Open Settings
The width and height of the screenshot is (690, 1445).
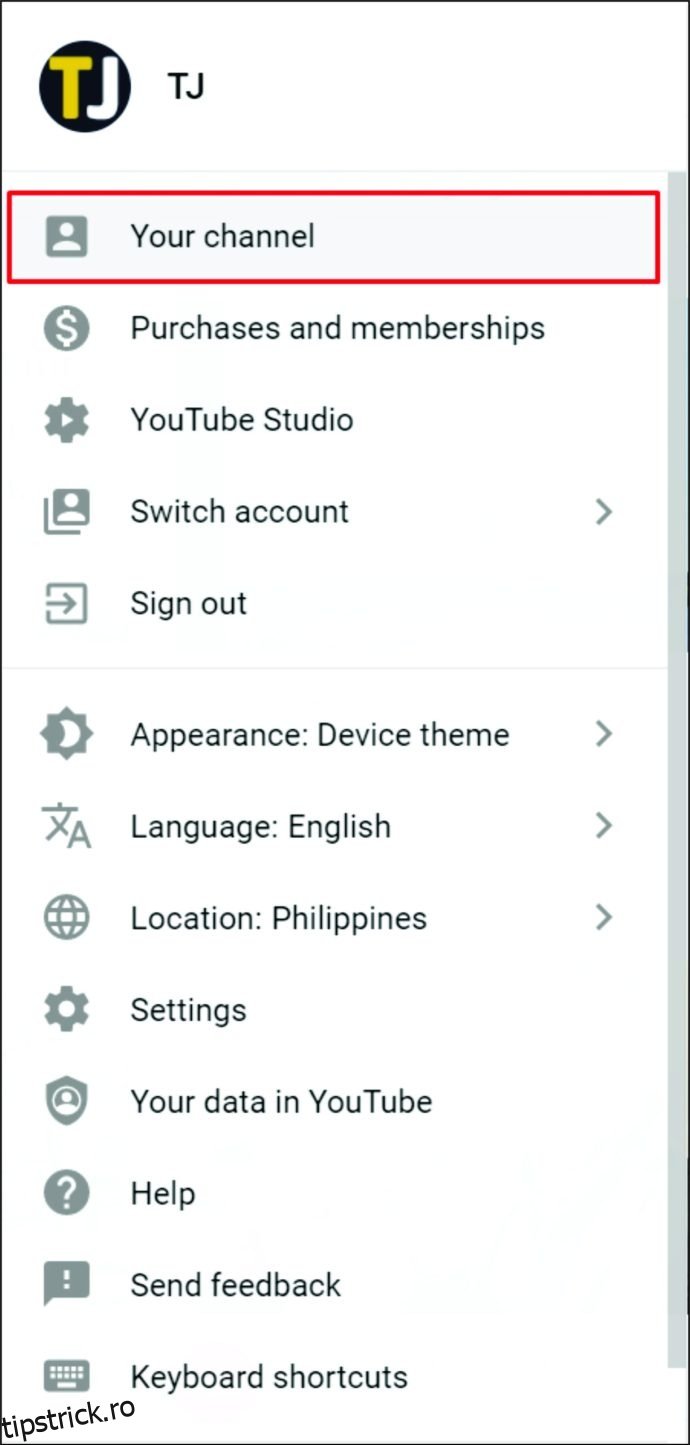click(333, 1010)
